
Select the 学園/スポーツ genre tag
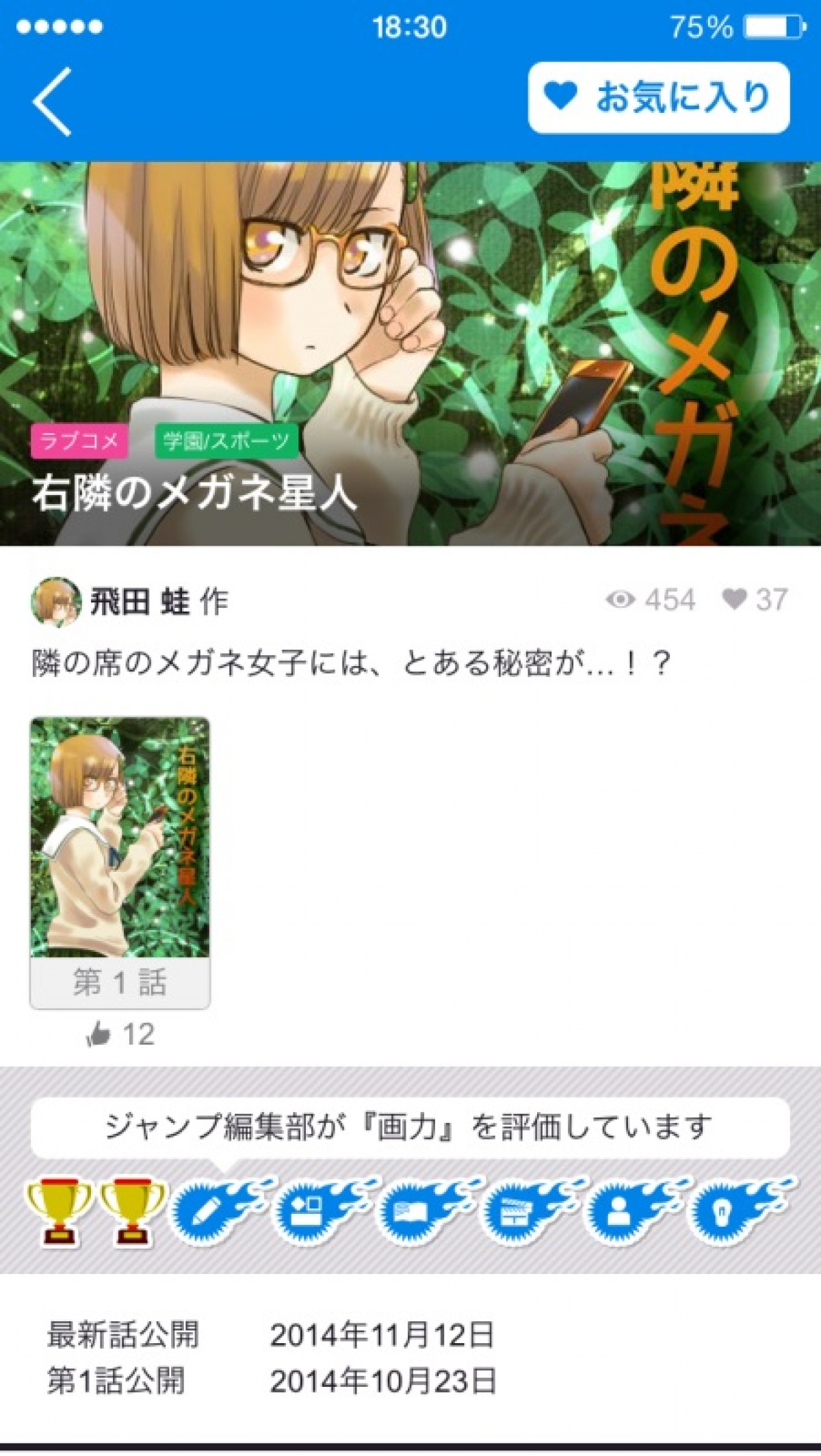(x=226, y=441)
